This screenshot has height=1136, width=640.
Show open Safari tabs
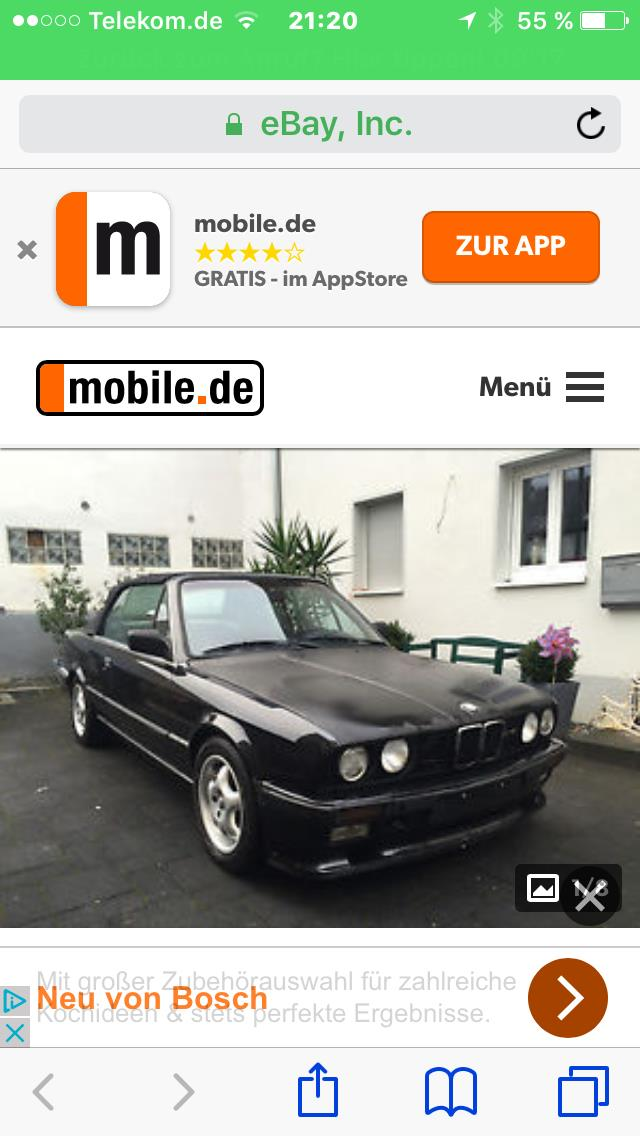click(583, 1092)
